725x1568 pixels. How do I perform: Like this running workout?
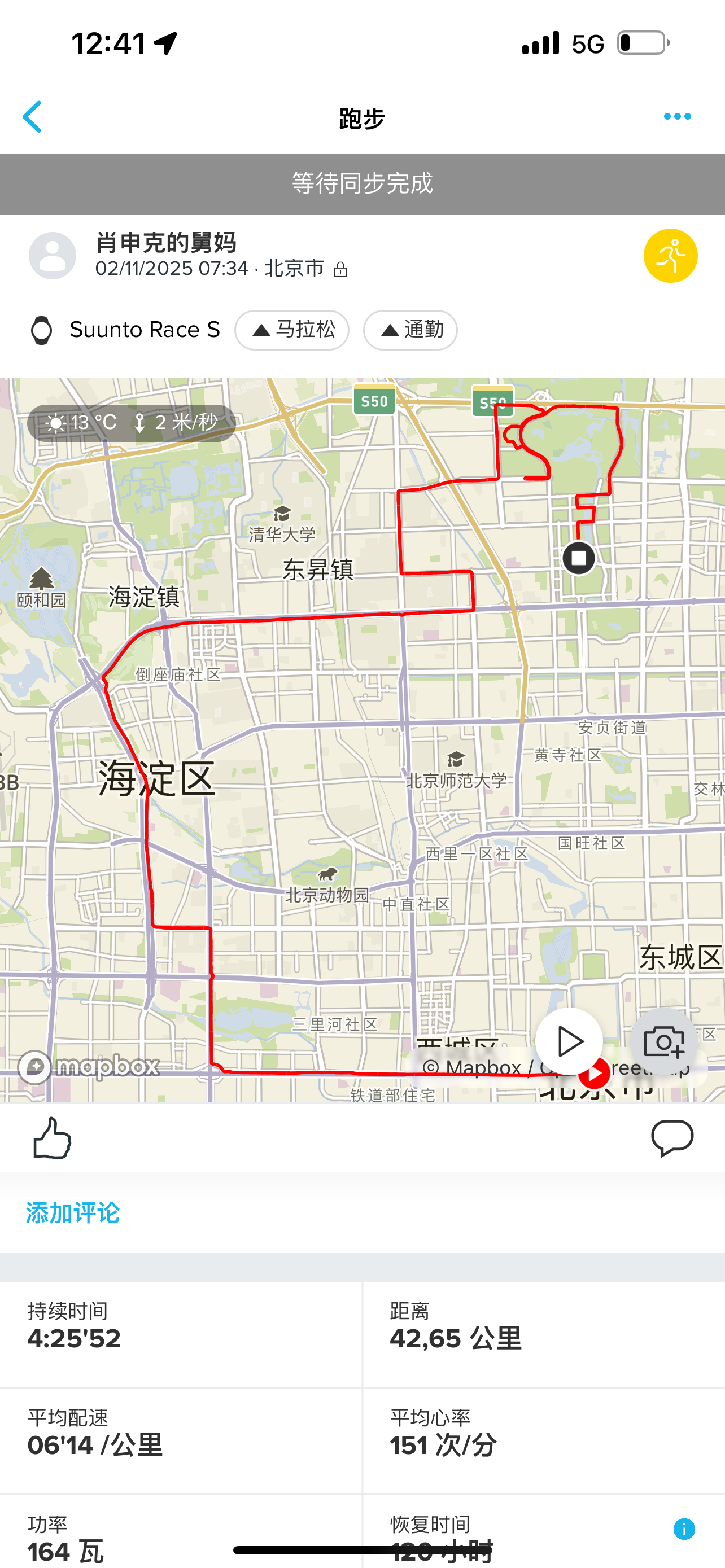pyautogui.click(x=52, y=1138)
